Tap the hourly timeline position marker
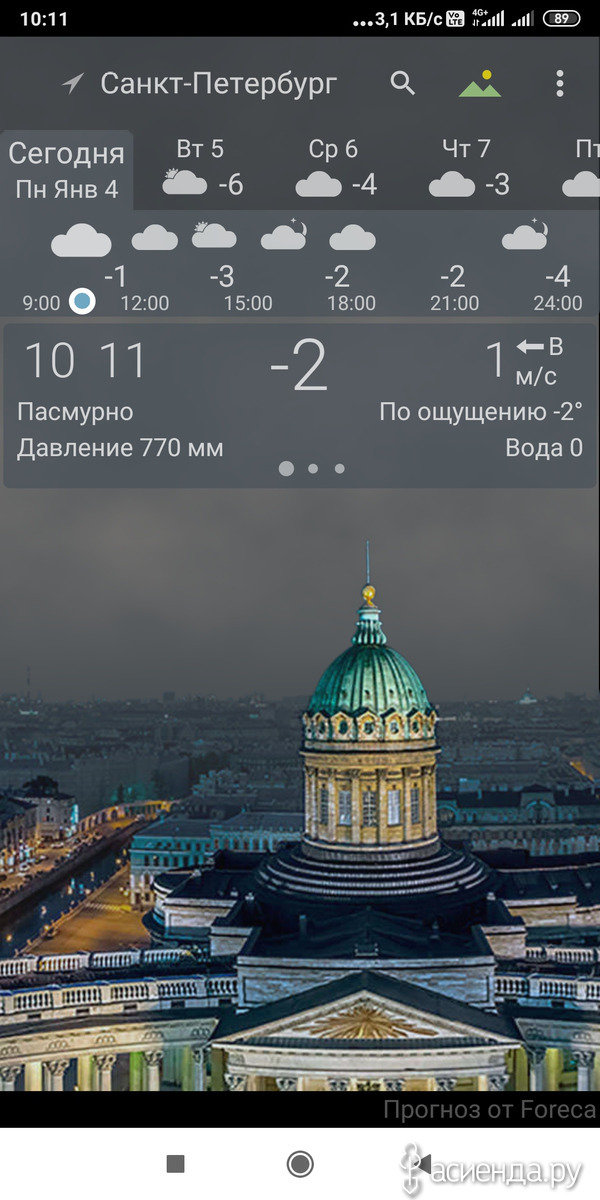The height and width of the screenshot is (1200, 600). [x=82, y=301]
